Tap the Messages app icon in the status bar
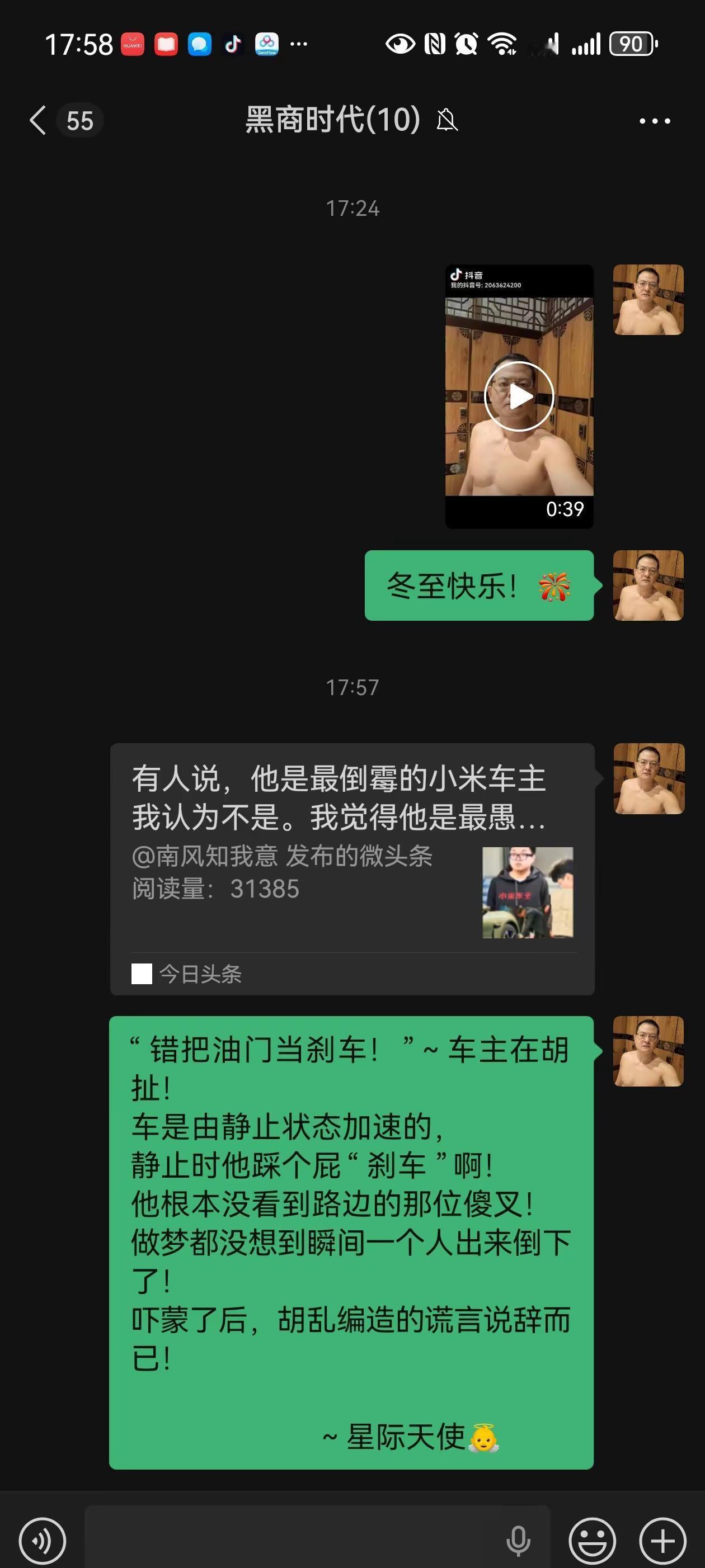Screen dimensions: 705x1568 (x=198, y=44)
